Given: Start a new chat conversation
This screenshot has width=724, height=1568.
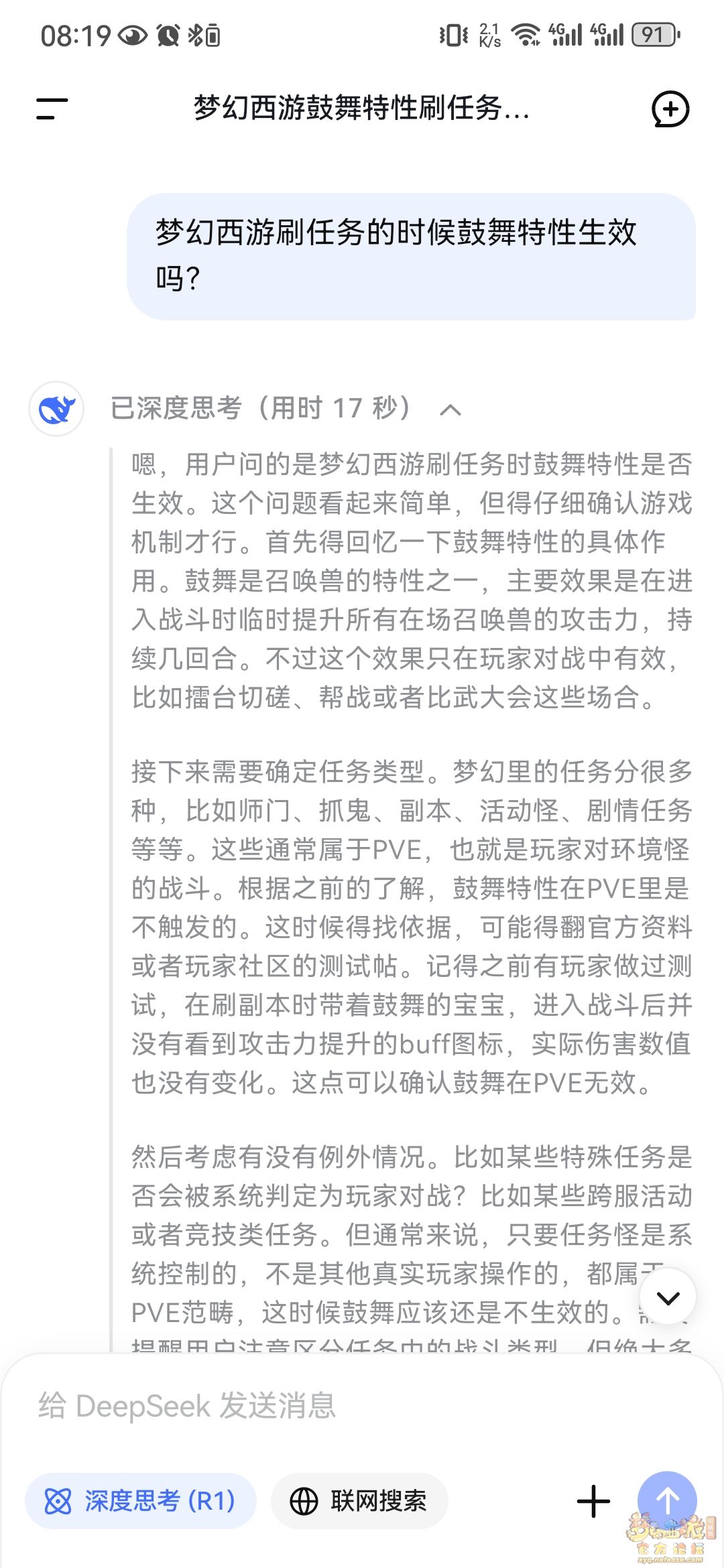Looking at the screenshot, I should (670, 109).
